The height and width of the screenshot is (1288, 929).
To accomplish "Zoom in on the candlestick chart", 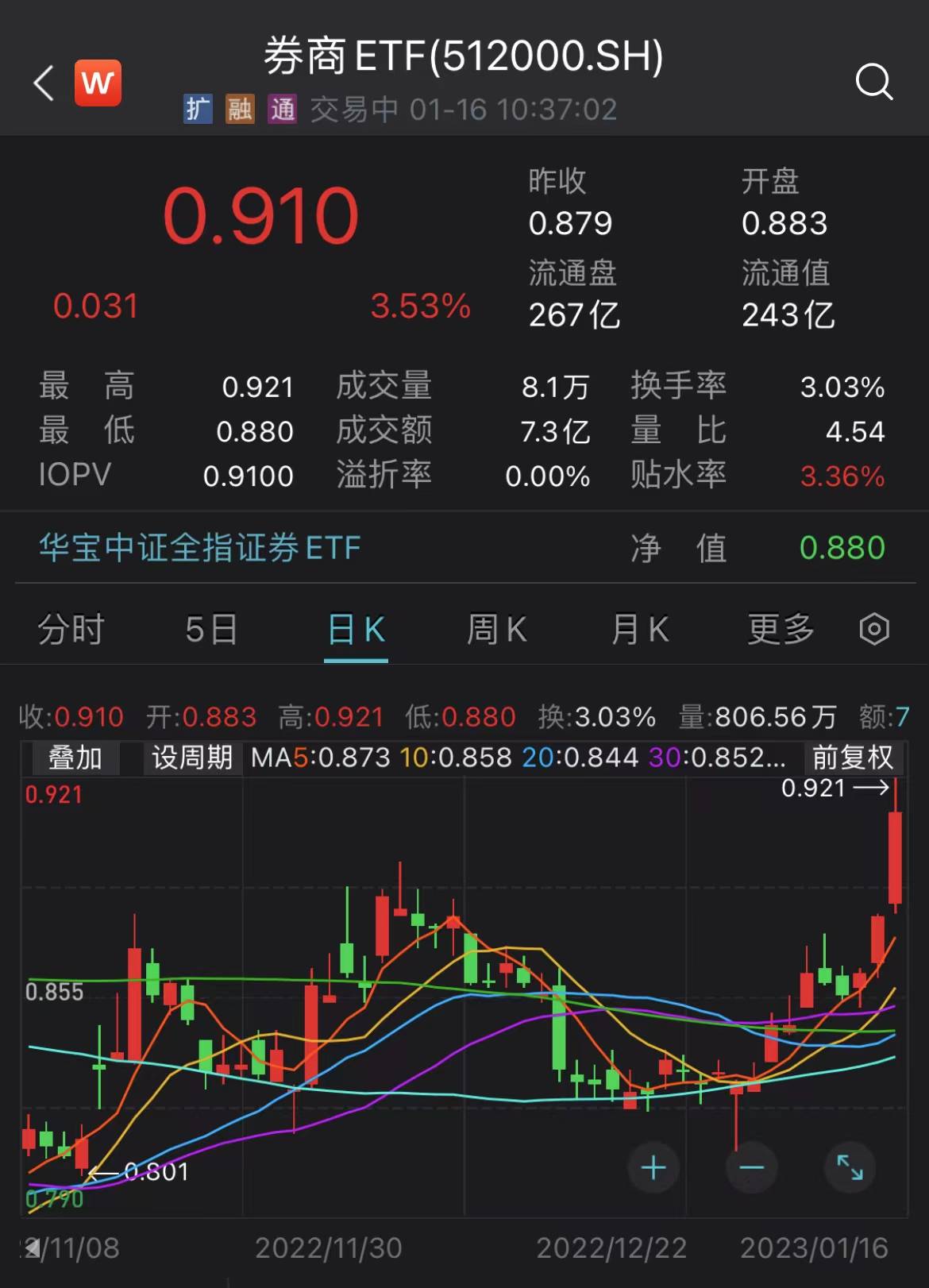I will click(x=653, y=1167).
